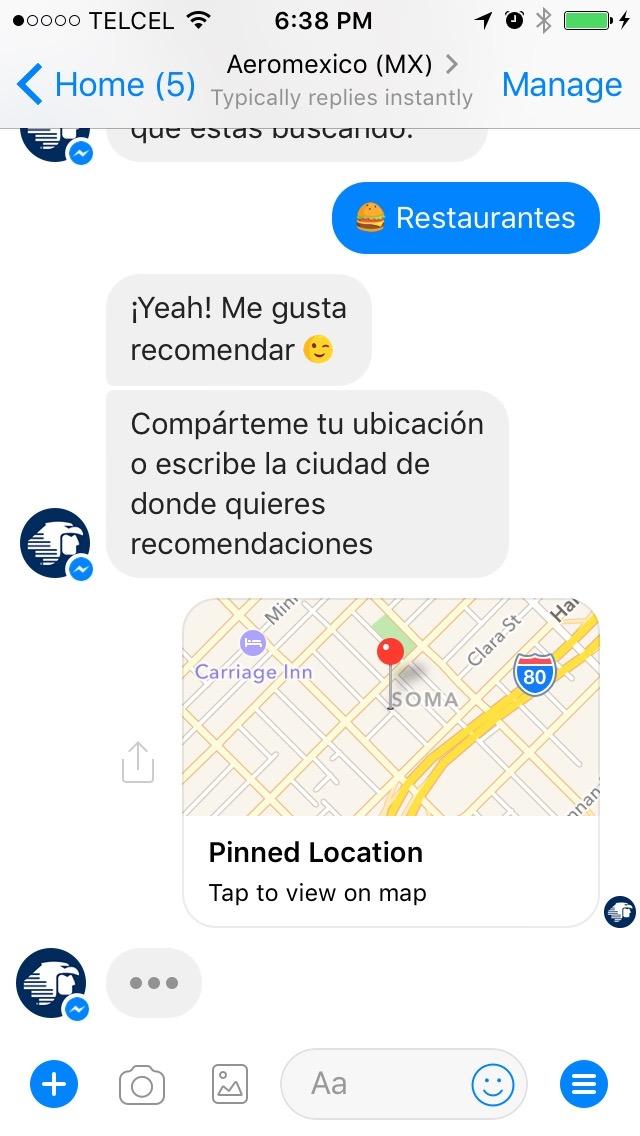Viewport: 640px width, 1136px height.
Task: Open the photo gallery picker
Action: click(230, 1083)
